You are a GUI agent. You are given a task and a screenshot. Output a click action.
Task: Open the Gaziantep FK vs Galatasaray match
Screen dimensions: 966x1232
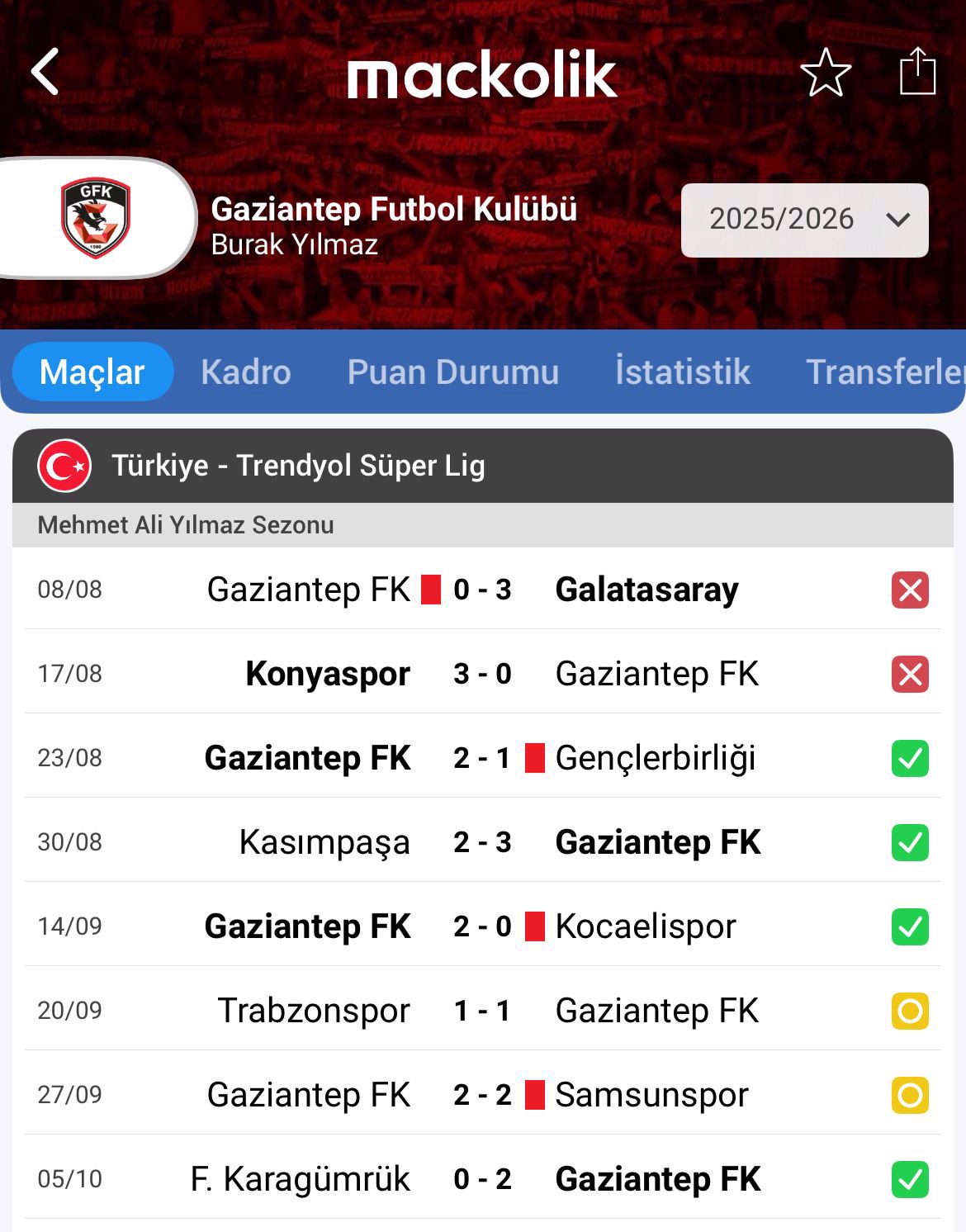[x=482, y=590]
